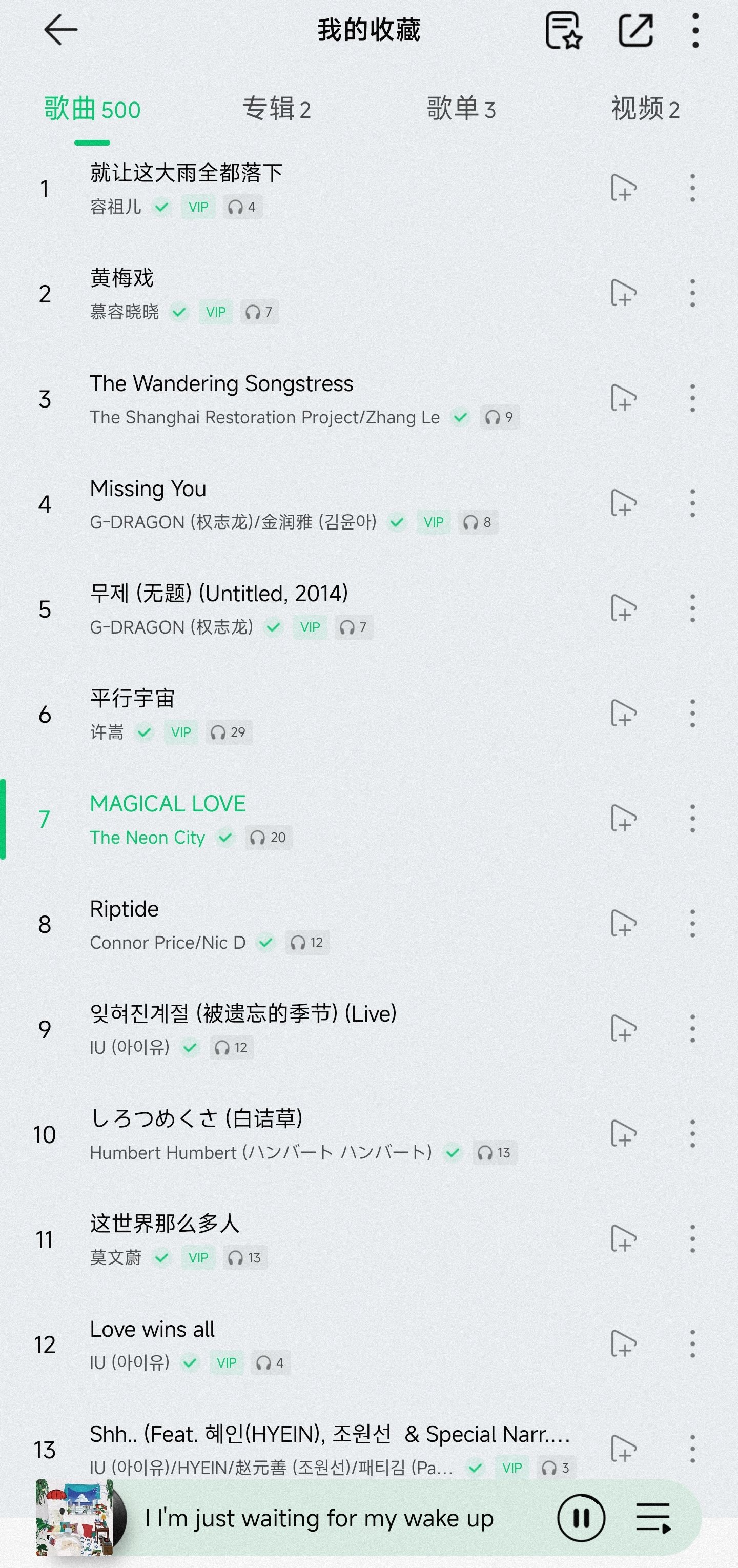The image size is (738, 1568).
Task: Add 平行宇宙 to the play queue
Action: [x=623, y=714]
